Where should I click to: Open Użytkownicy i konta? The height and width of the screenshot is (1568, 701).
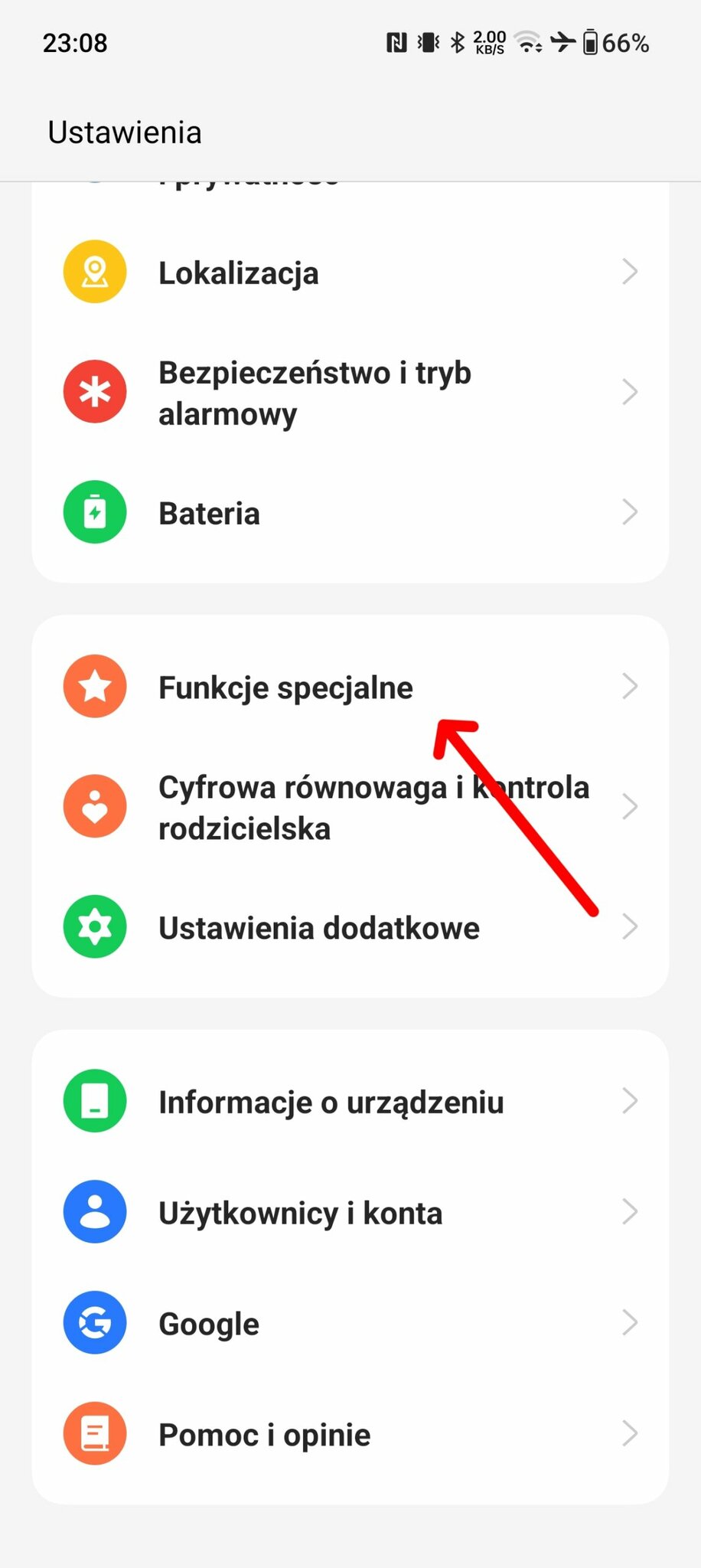point(350,1213)
